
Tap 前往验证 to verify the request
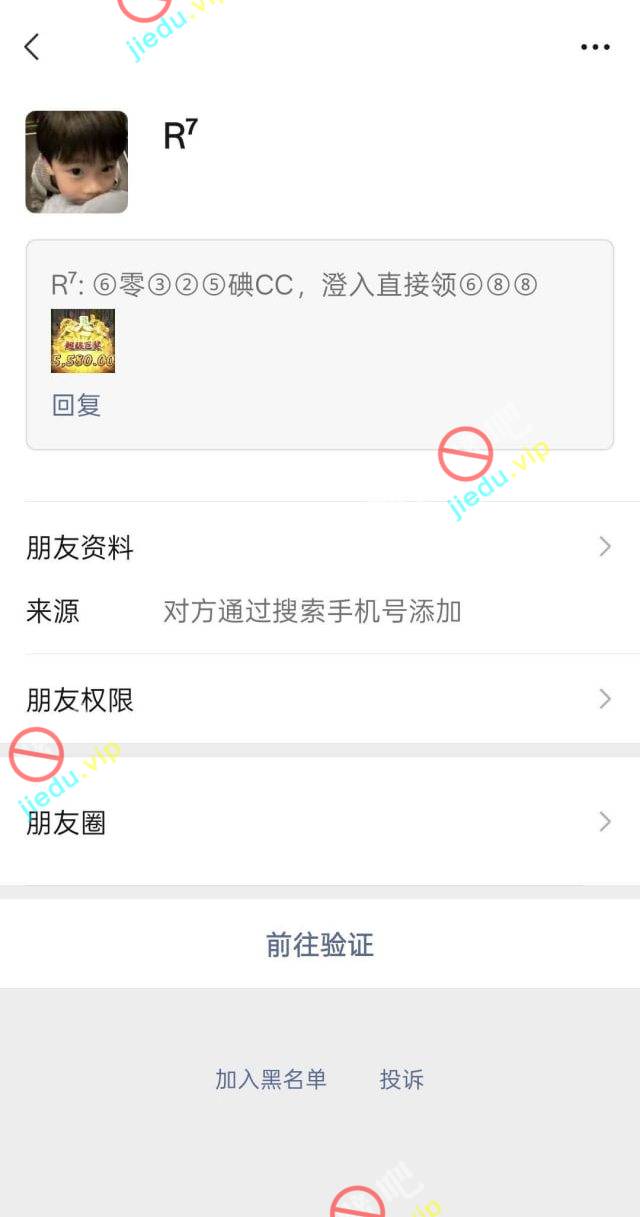319,944
